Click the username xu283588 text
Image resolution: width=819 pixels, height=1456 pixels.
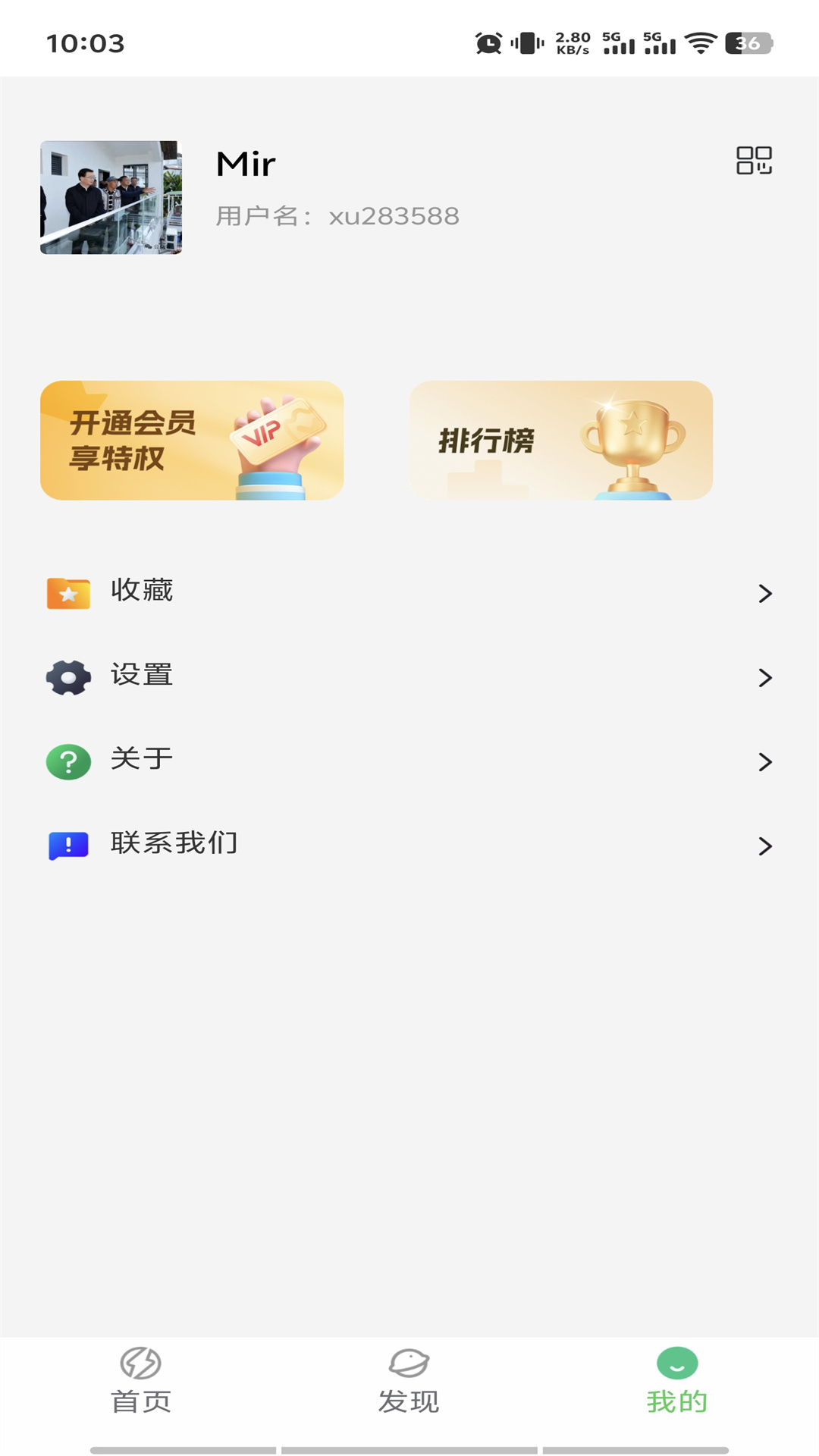pos(395,215)
